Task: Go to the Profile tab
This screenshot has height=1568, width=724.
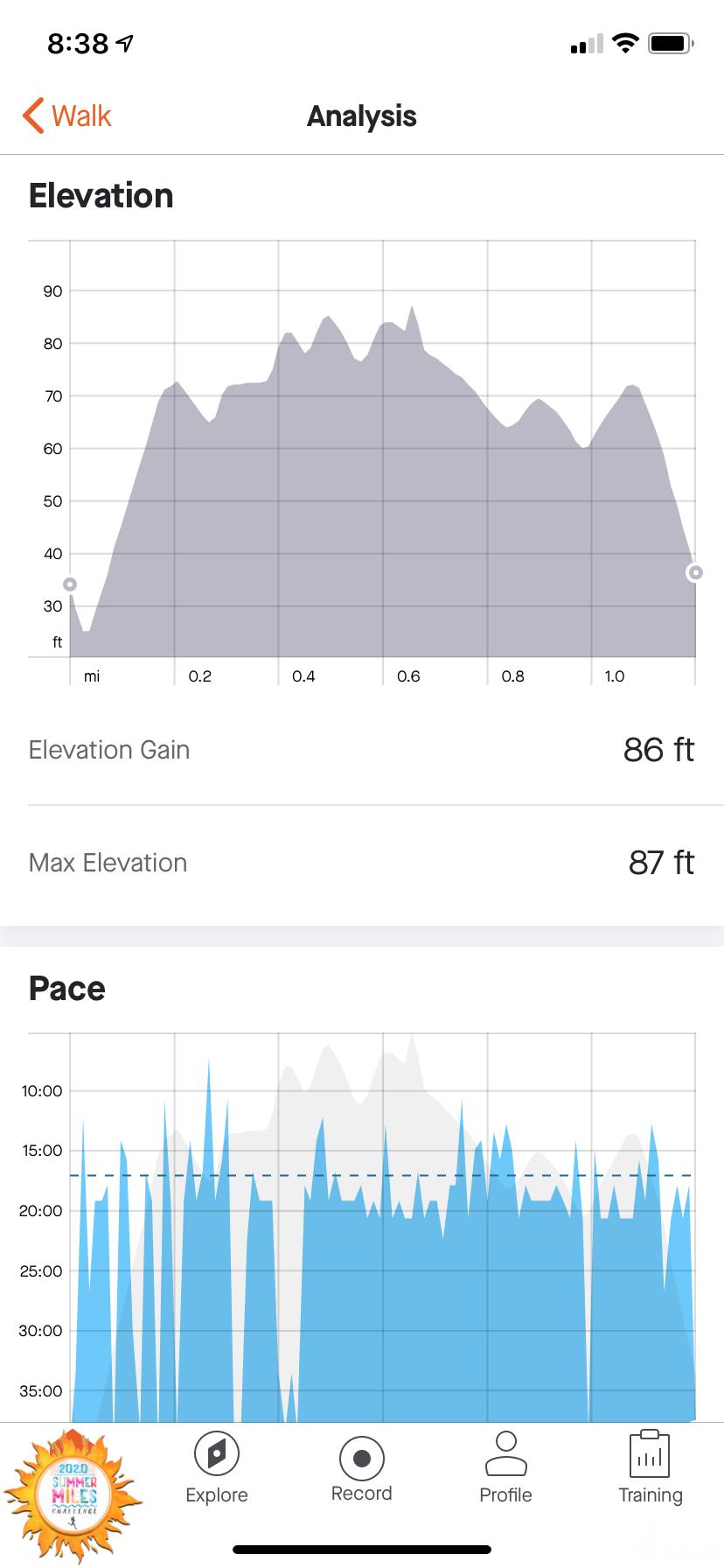Action: point(505,1470)
